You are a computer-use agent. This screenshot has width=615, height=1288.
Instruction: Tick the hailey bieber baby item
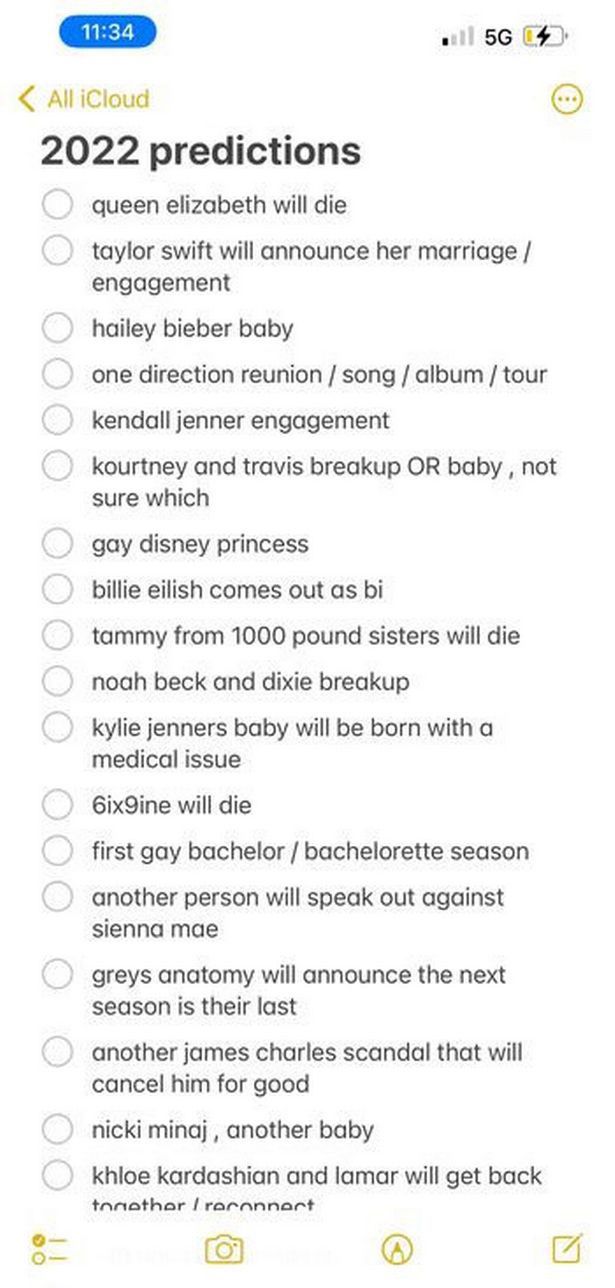[x=57, y=328]
